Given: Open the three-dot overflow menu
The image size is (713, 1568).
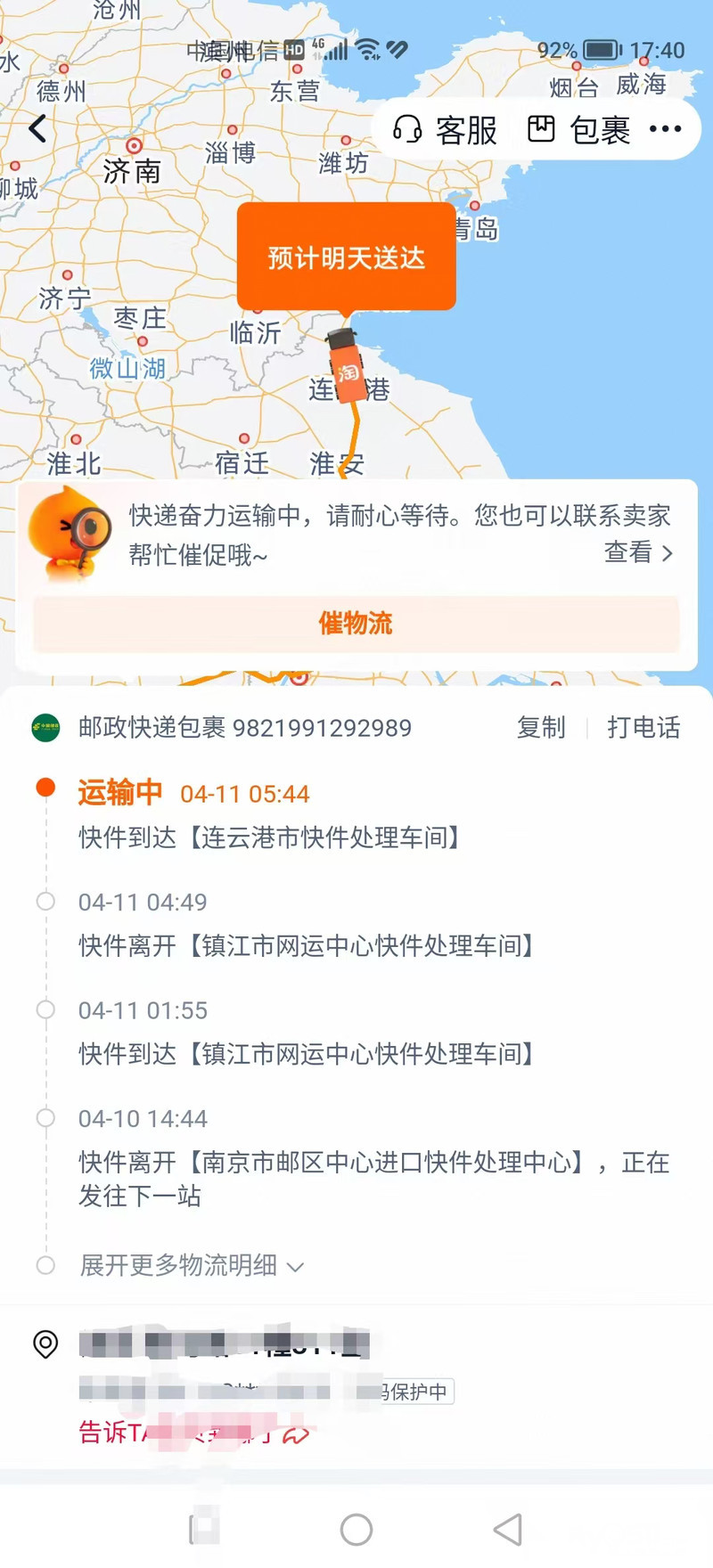Looking at the screenshot, I should pyautogui.click(x=665, y=130).
